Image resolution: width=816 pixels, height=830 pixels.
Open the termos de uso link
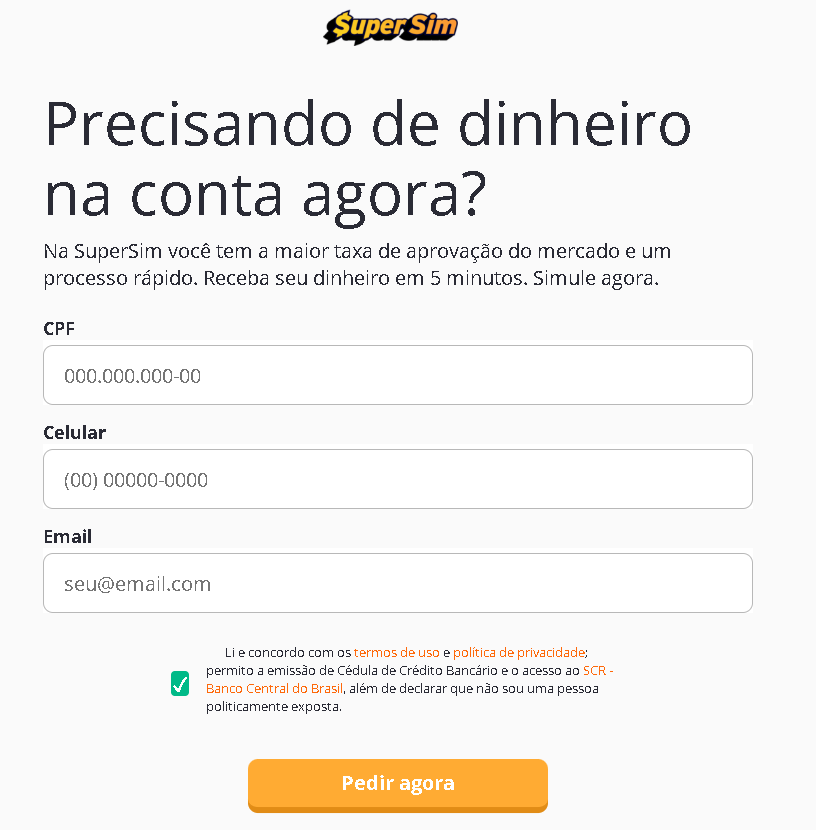(396, 652)
